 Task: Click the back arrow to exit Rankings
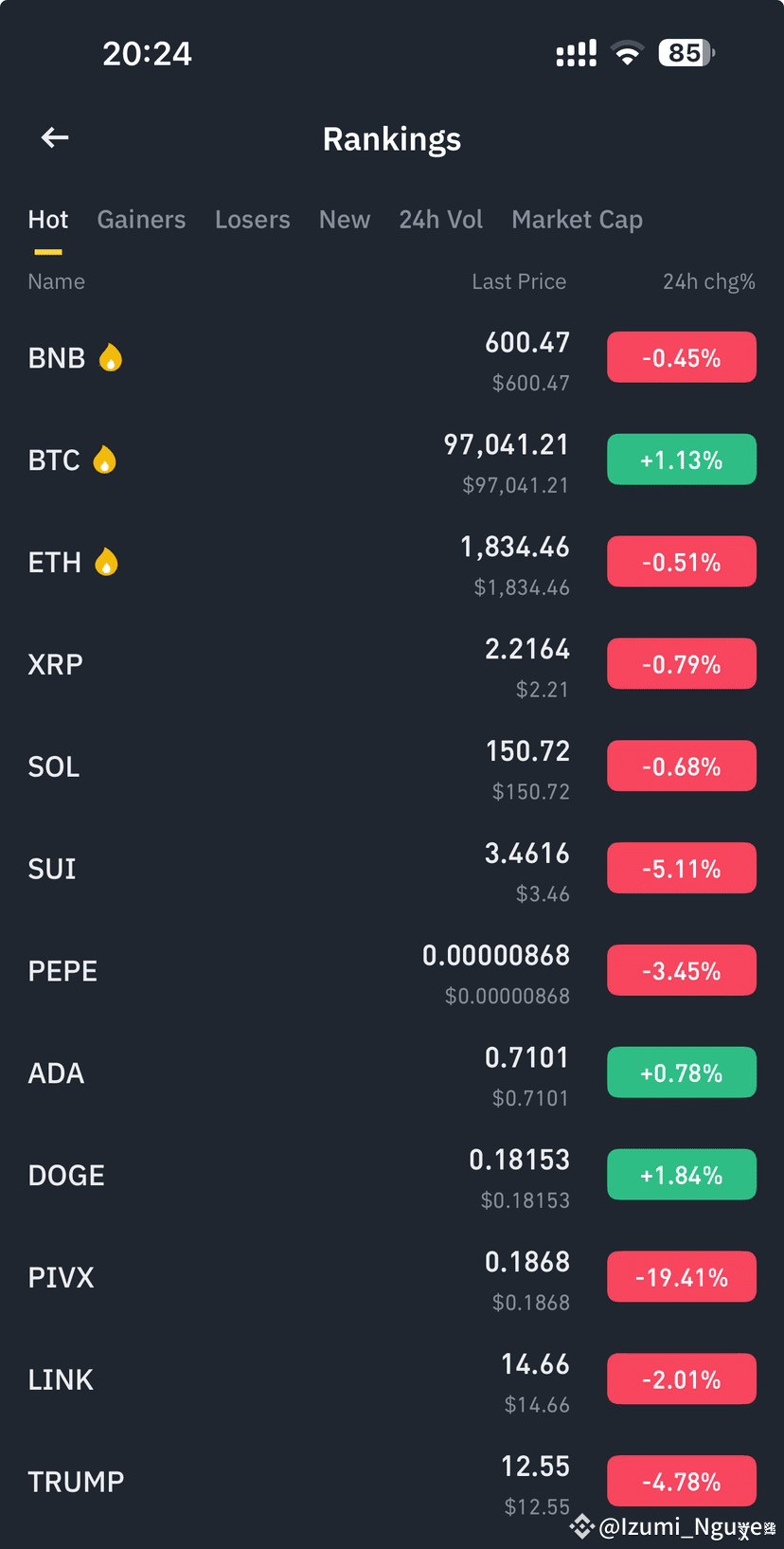[54, 137]
